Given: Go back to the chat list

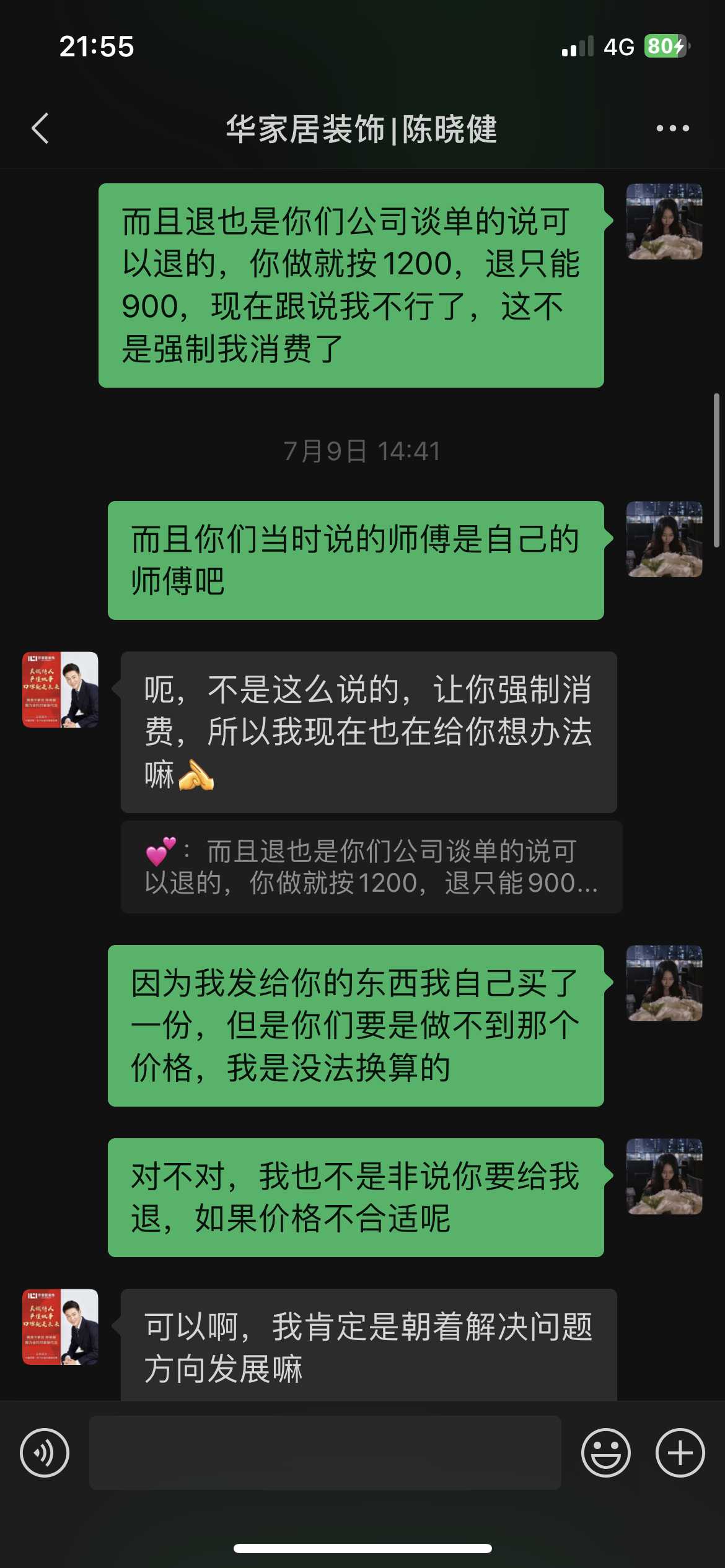Looking at the screenshot, I should pyautogui.click(x=40, y=129).
